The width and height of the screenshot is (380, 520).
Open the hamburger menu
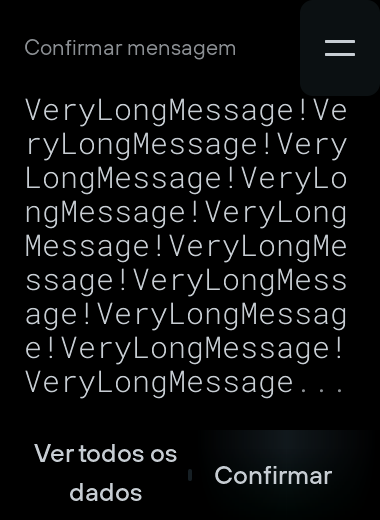(x=340, y=48)
